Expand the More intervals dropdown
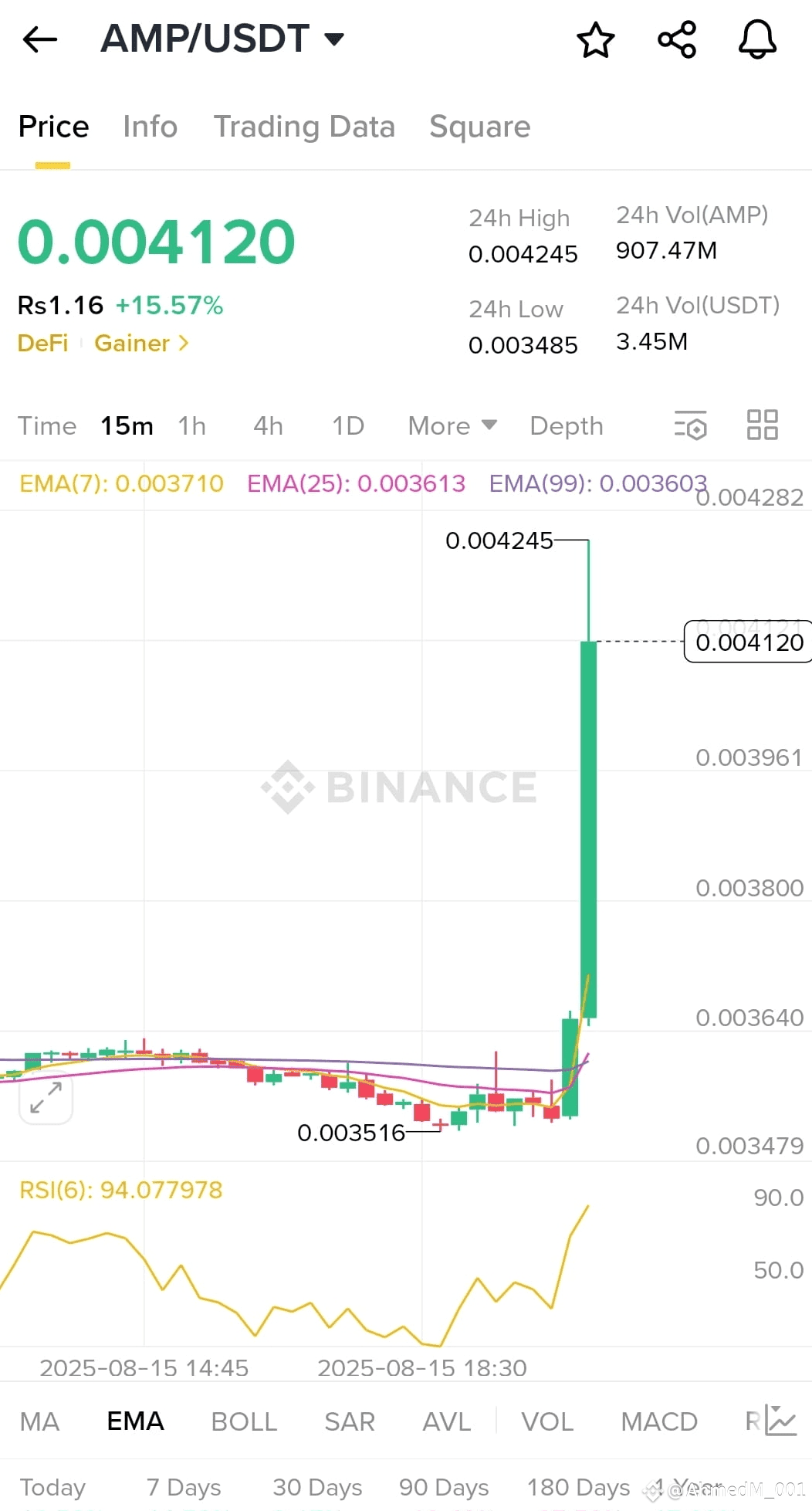Image resolution: width=812 pixels, height=1511 pixels. coord(452,426)
